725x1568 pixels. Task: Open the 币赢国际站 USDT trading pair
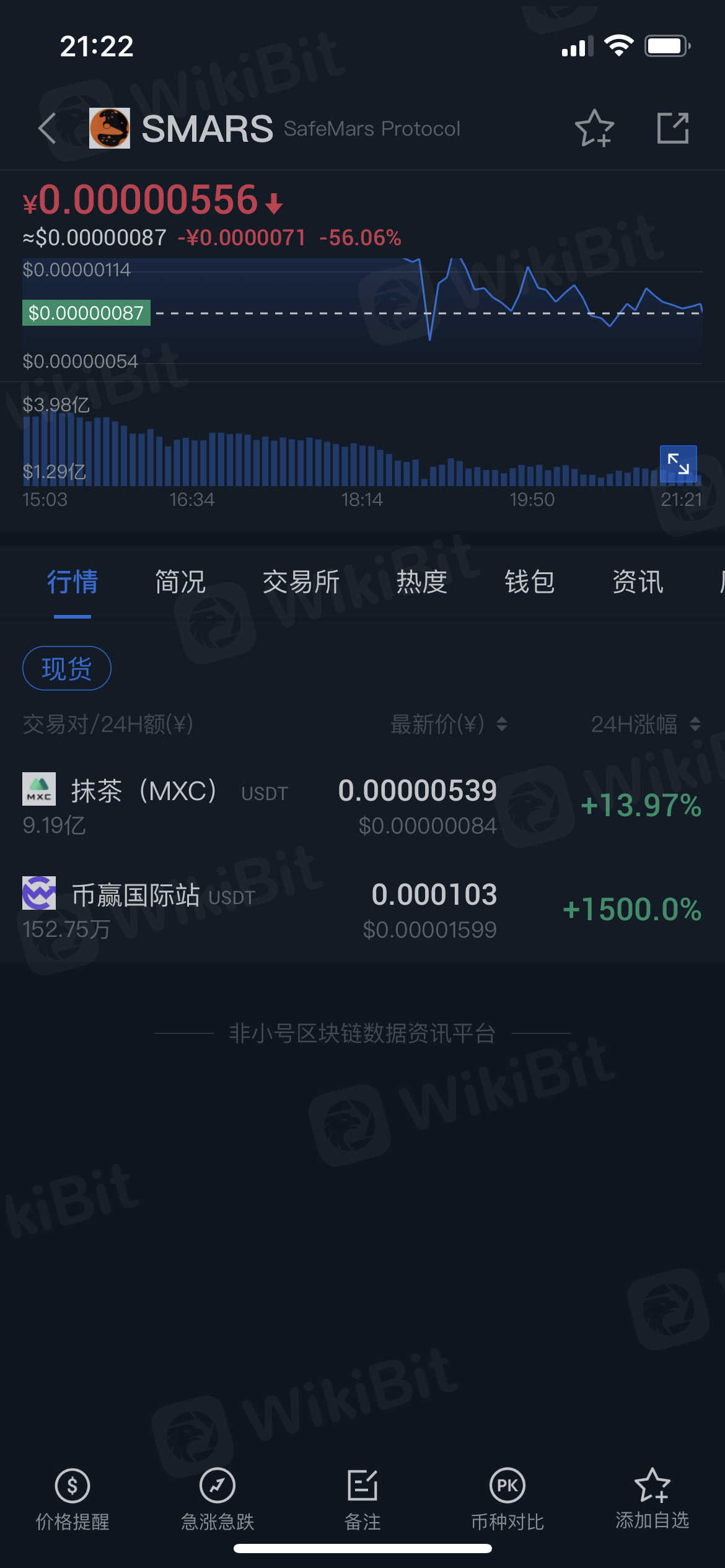362,909
